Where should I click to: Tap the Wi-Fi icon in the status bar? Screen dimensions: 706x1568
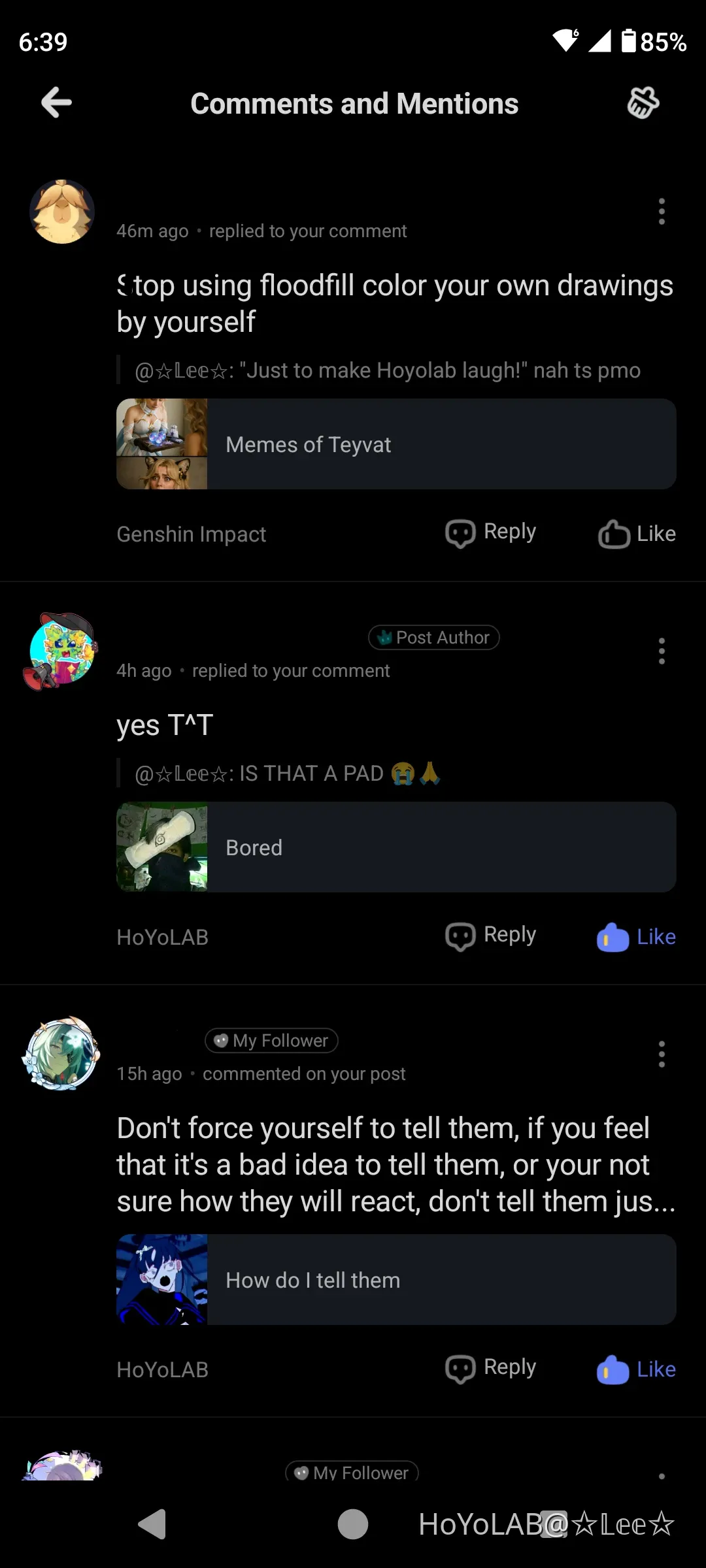pos(565,41)
